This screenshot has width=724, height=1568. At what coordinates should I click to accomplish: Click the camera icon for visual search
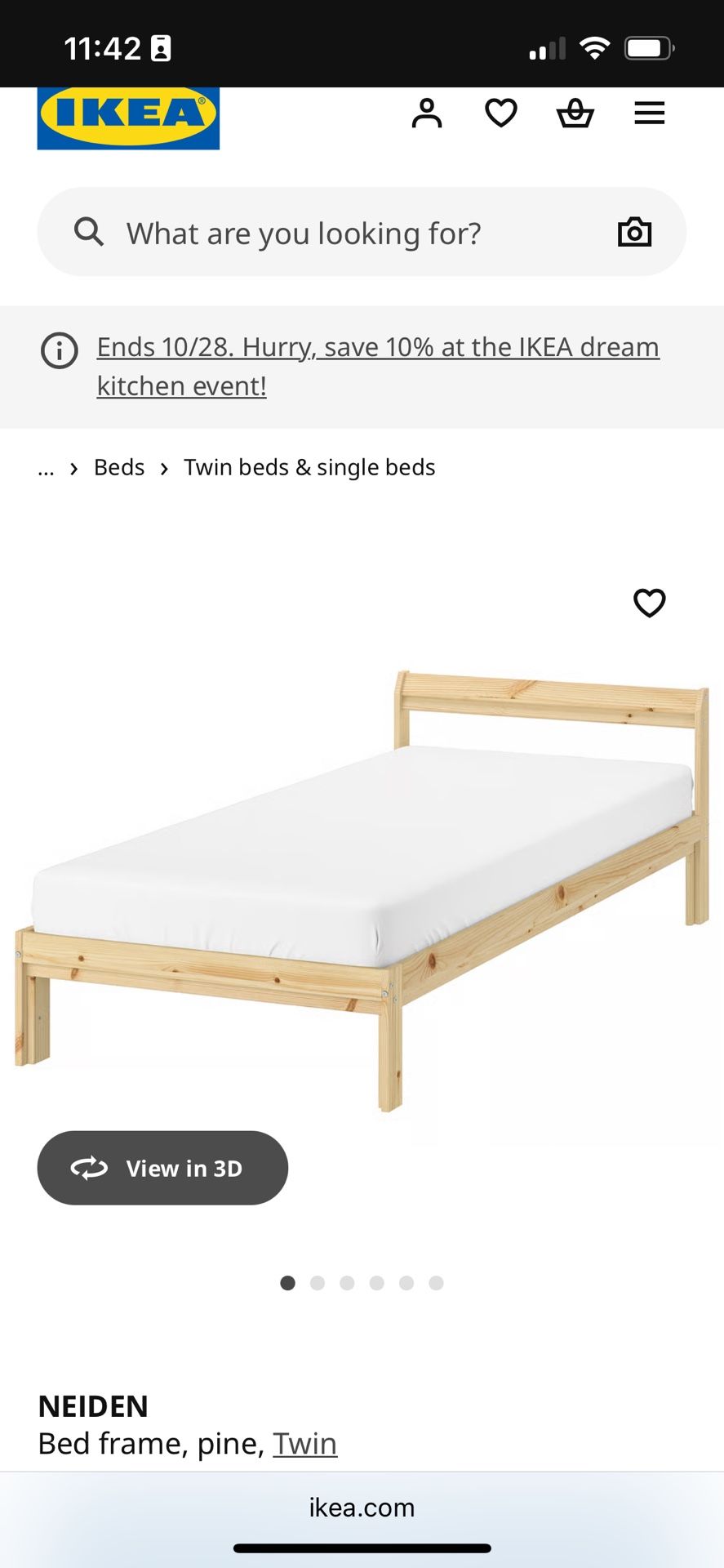click(x=636, y=232)
